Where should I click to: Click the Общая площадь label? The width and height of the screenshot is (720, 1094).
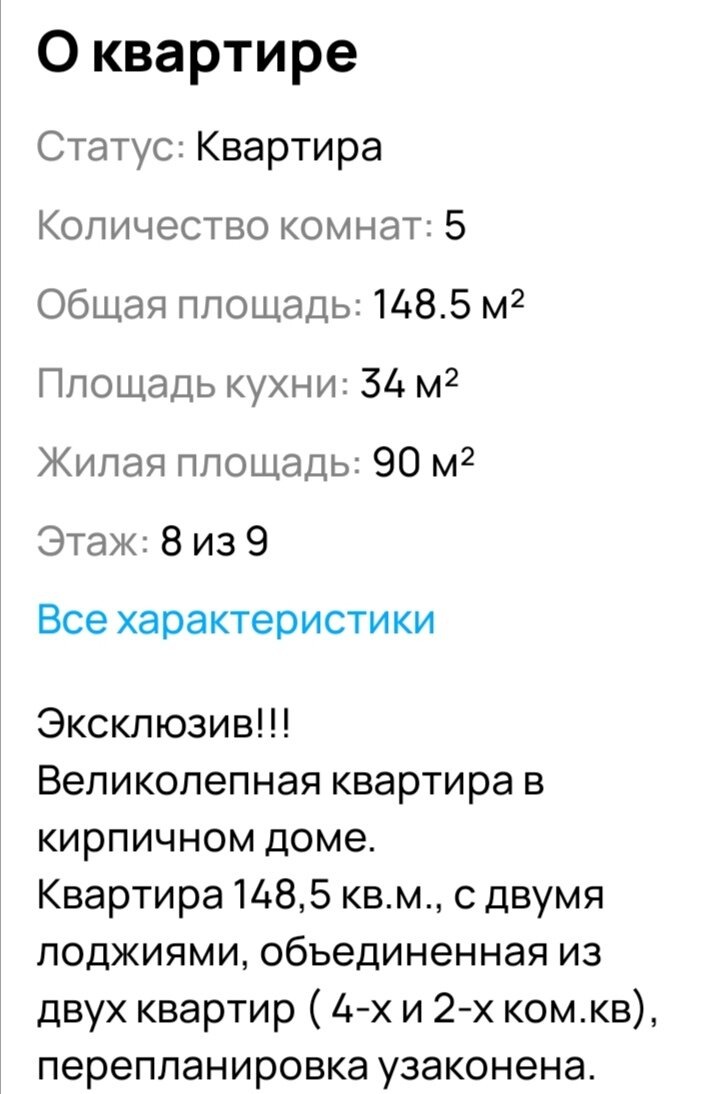pos(190,303)
